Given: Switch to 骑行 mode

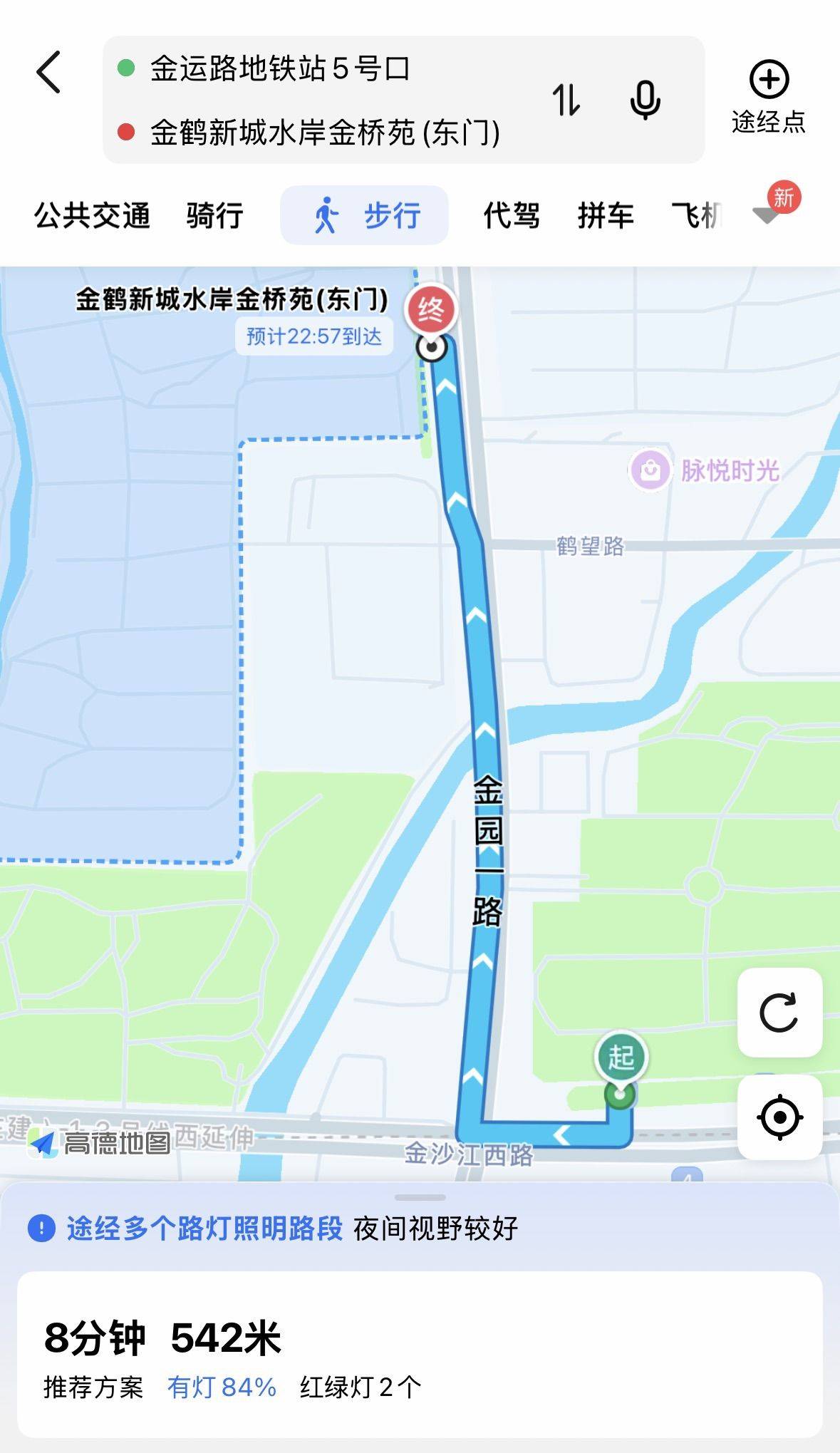Looking at the screenshot, I should pos(214,215).
